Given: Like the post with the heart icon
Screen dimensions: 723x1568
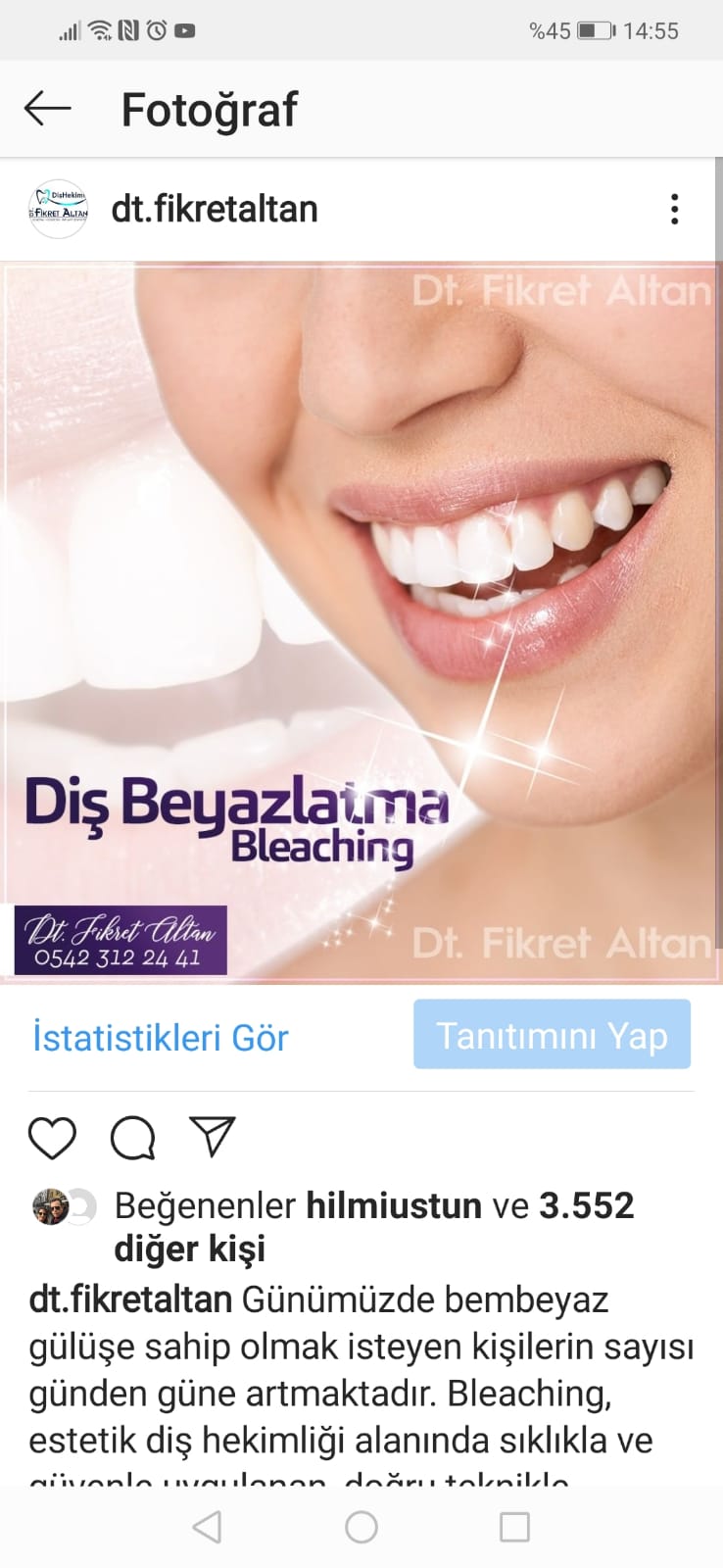Looking at the screenshot, I should pyautogui.click(x=52, y=1138).
